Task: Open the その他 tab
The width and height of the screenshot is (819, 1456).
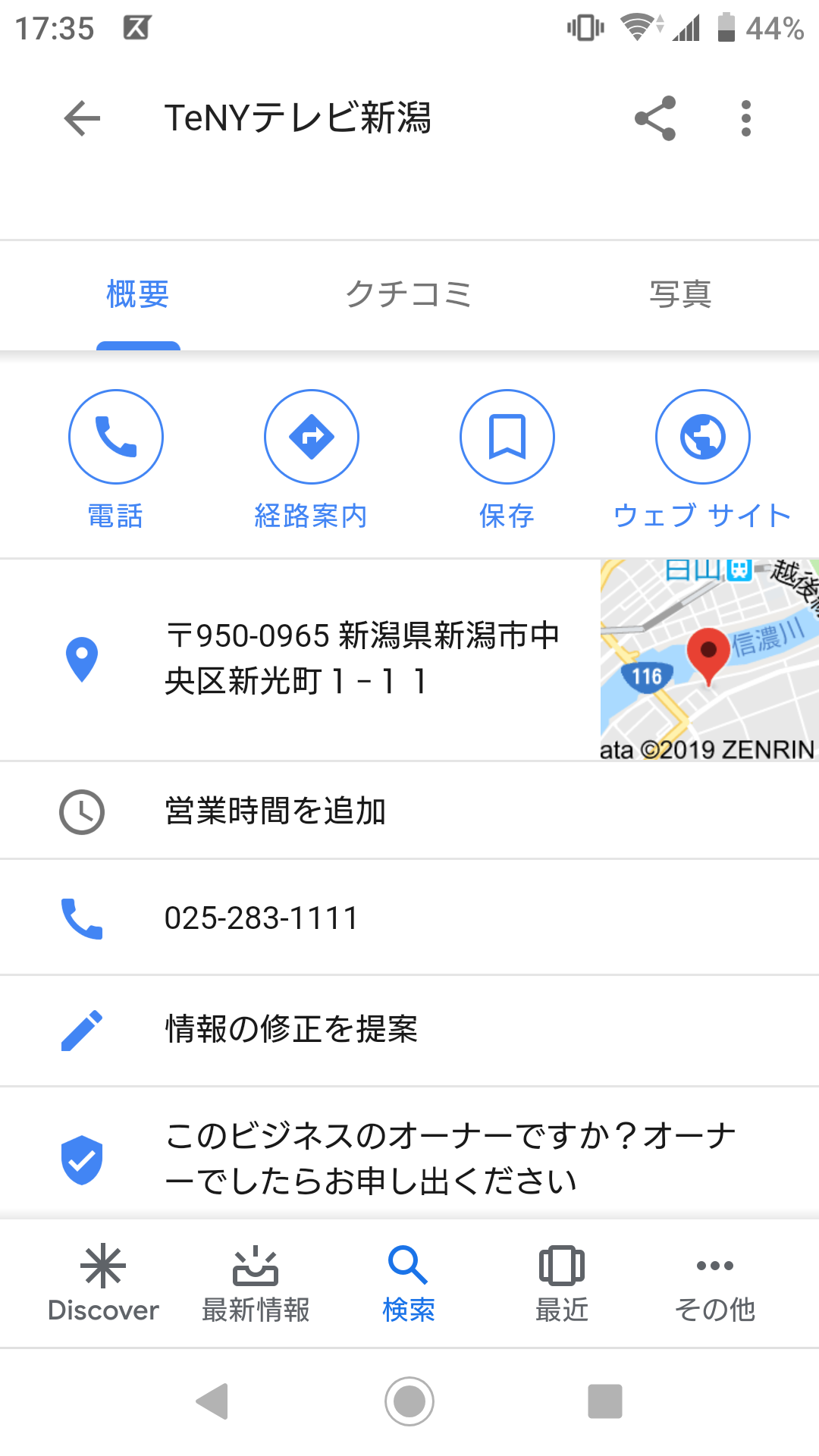Action: 715,1283
